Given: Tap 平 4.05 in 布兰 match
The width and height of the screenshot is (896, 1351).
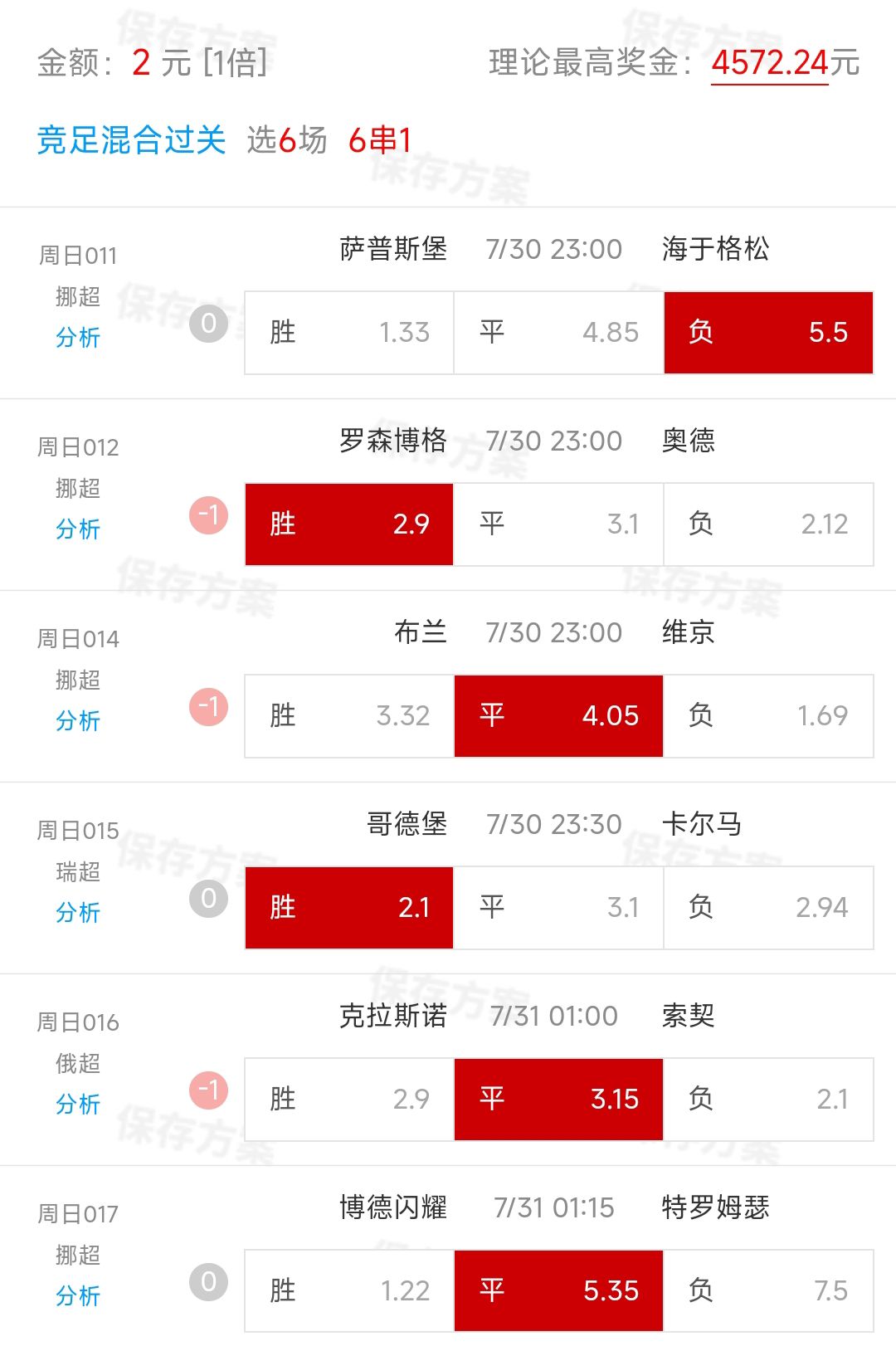Looking at the screenshot, I should (558, 716).
